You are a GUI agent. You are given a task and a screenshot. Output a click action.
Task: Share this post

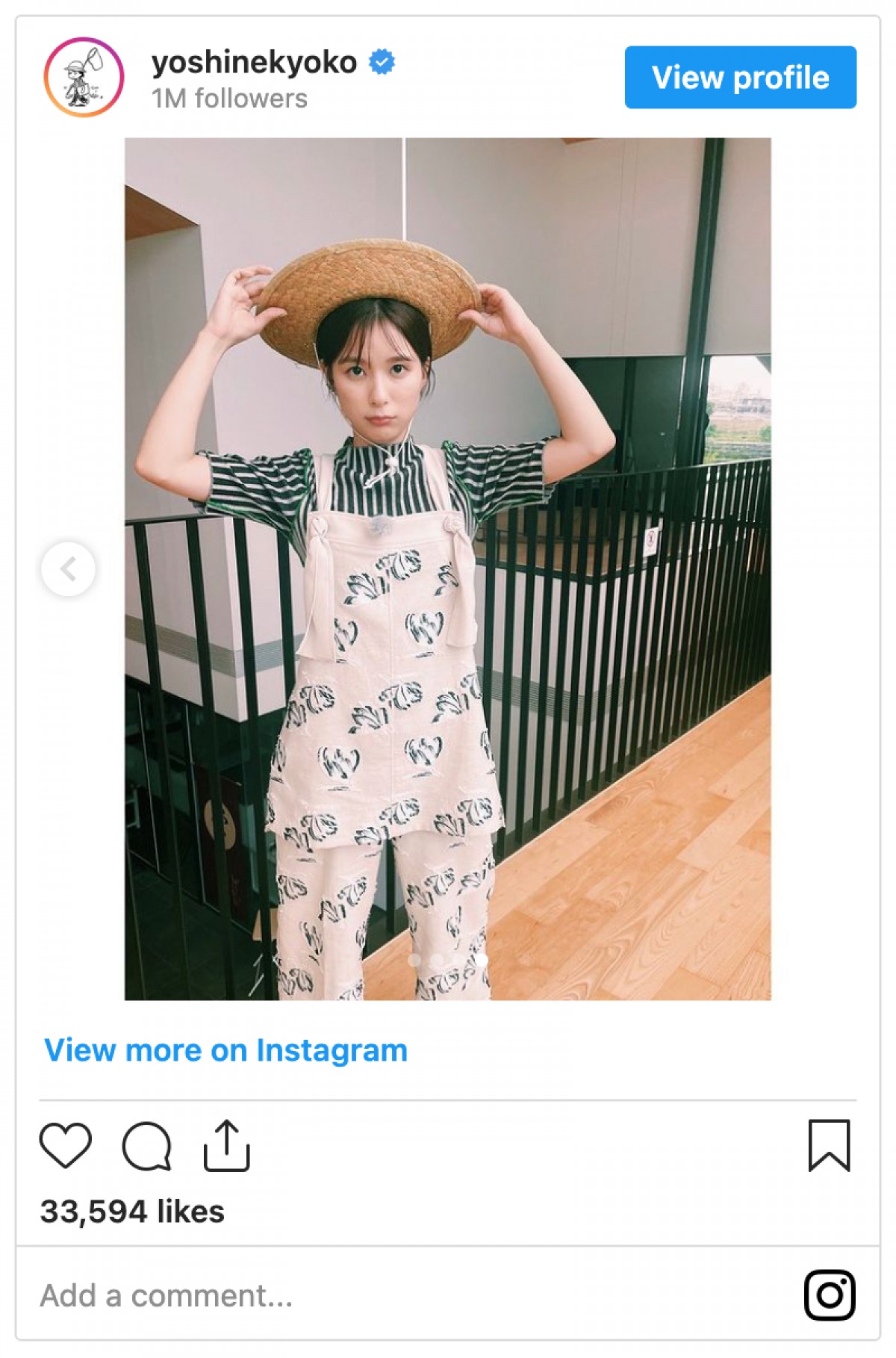226,1145
